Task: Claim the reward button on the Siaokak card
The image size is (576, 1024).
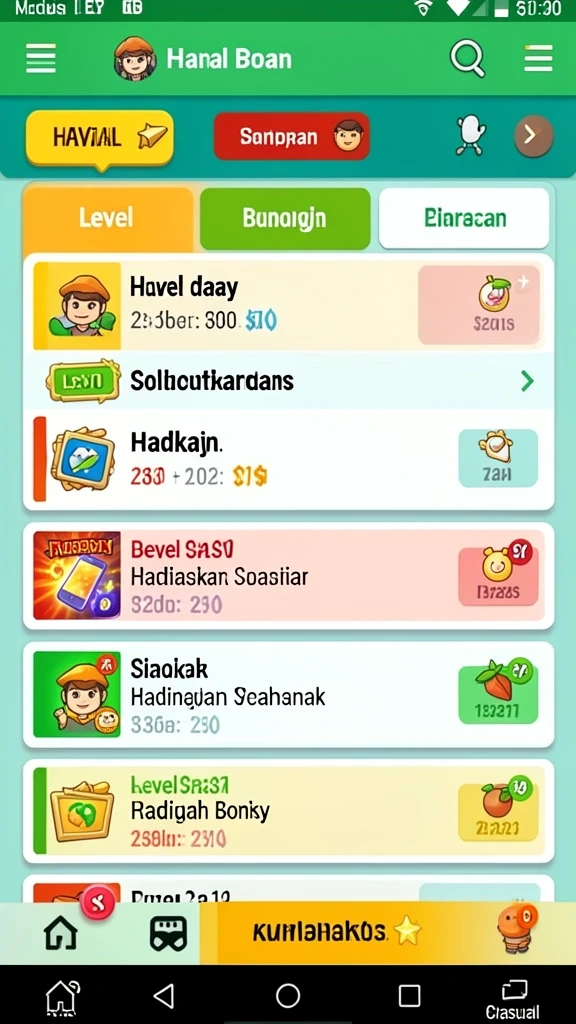Action: (498, 694)
